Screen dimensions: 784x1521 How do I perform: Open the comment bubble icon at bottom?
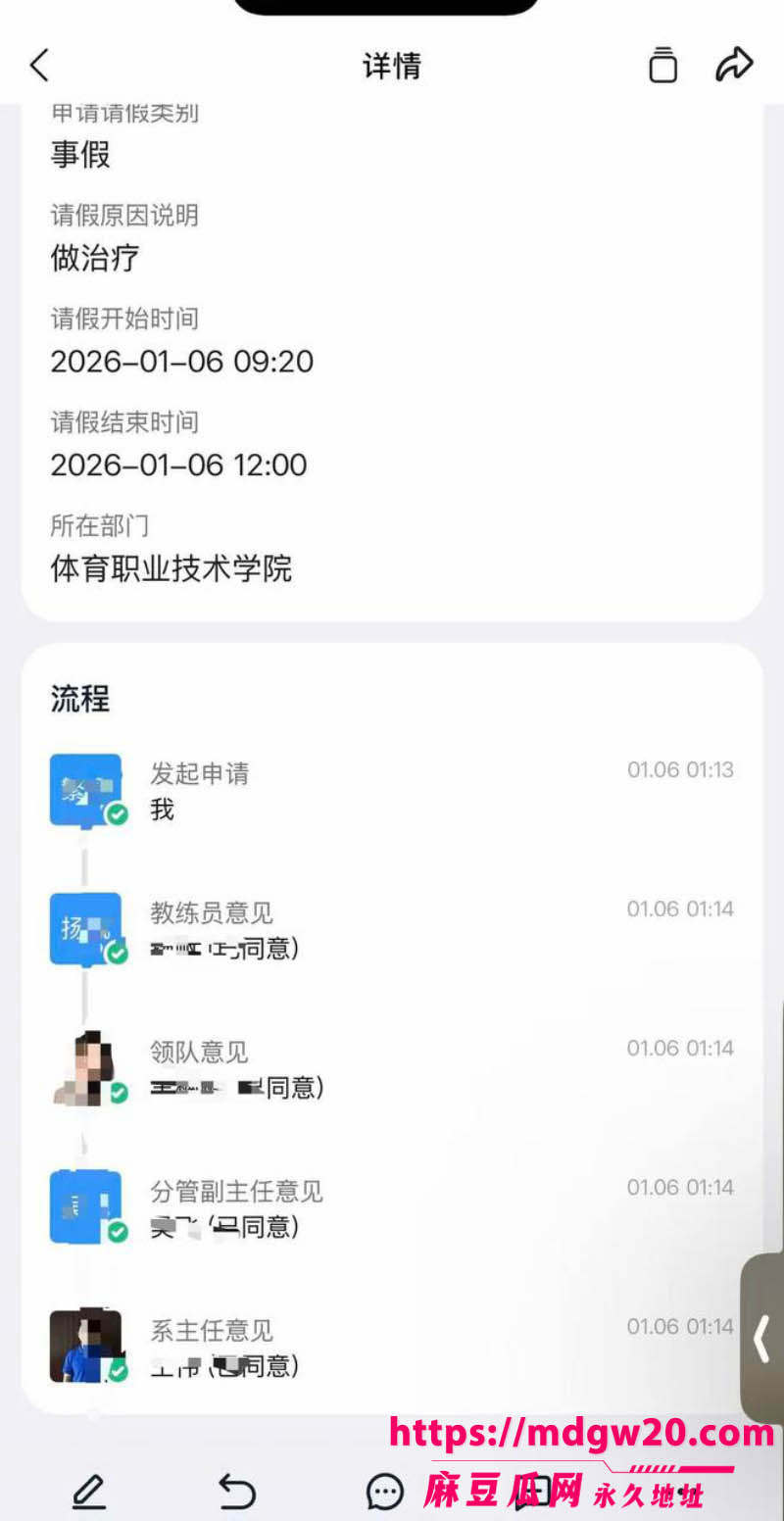(385, 1492)
